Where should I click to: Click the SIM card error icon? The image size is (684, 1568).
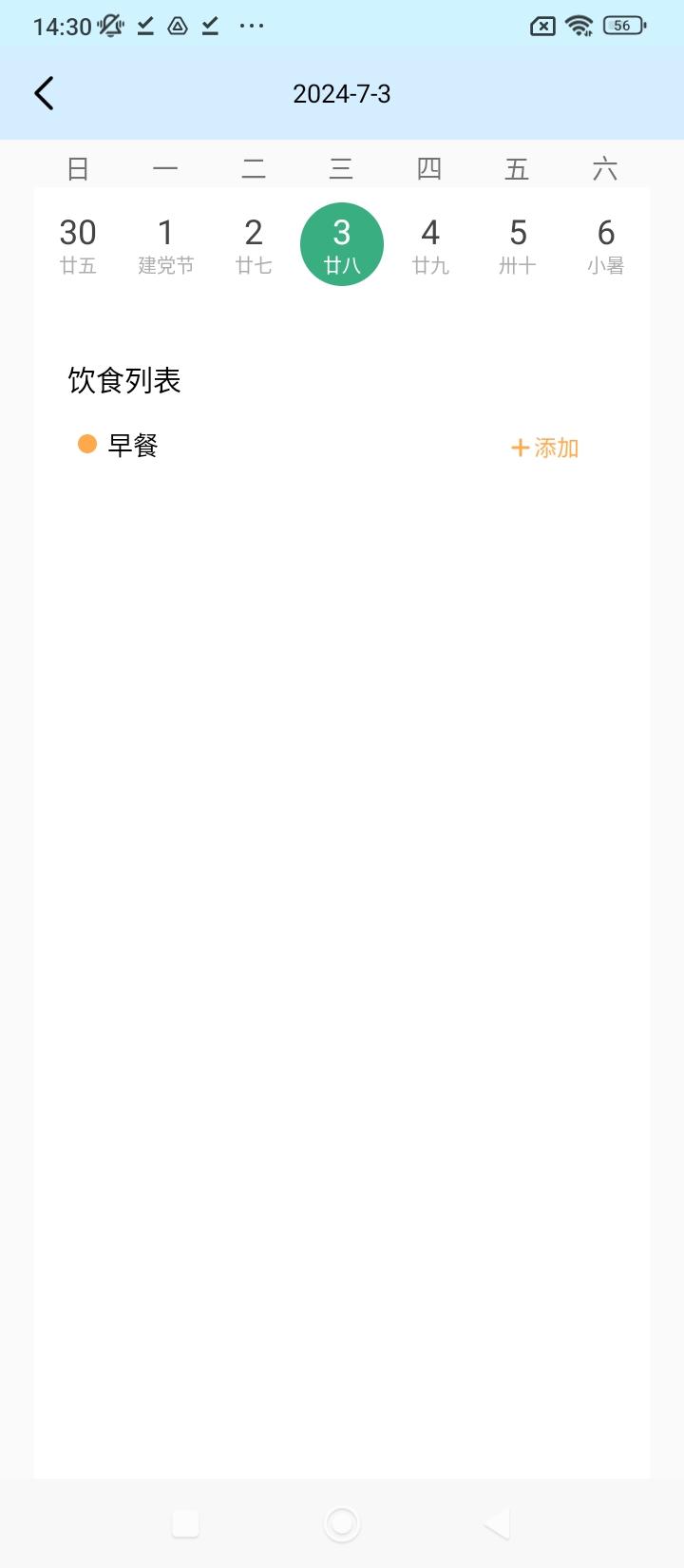(x=542, y=26)
